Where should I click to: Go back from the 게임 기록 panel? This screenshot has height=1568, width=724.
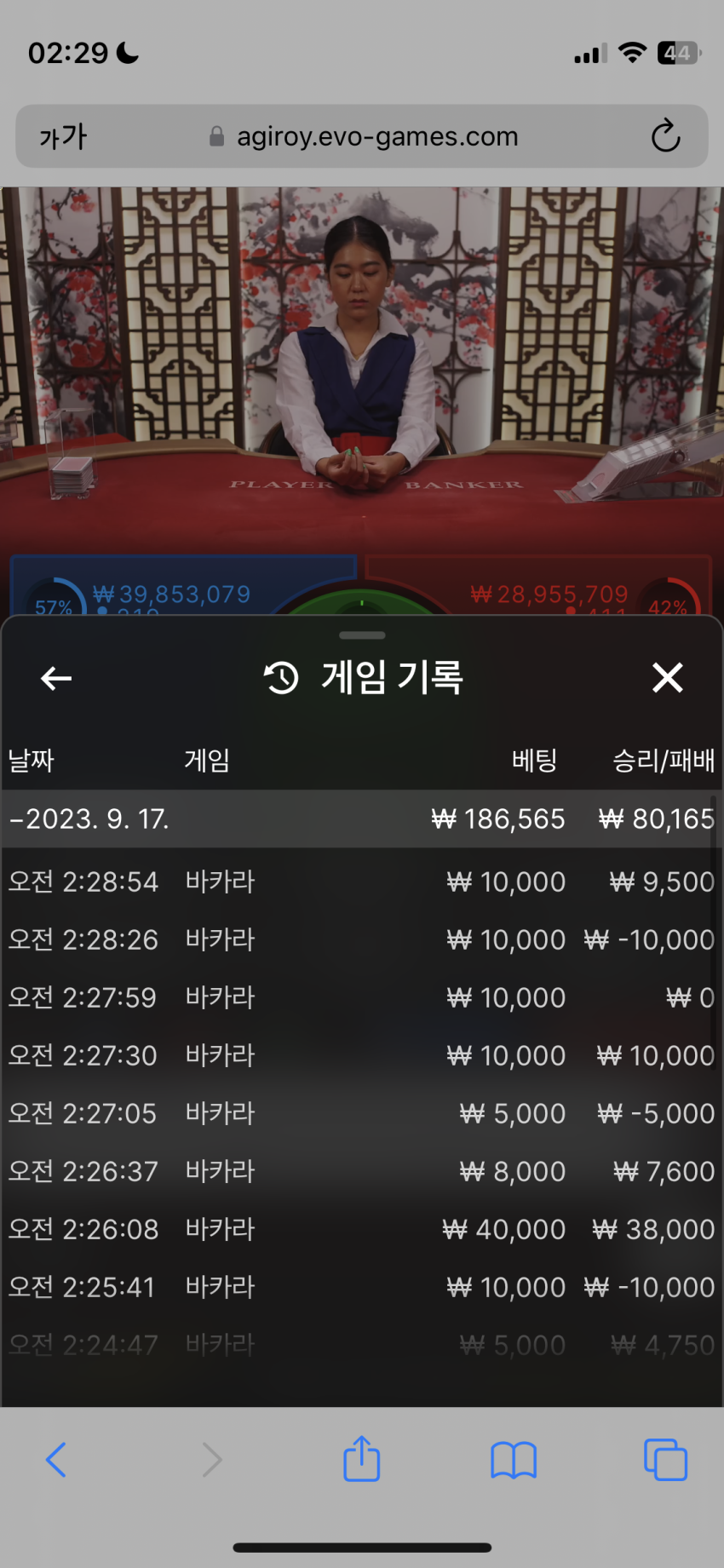(x=56, y=678)
